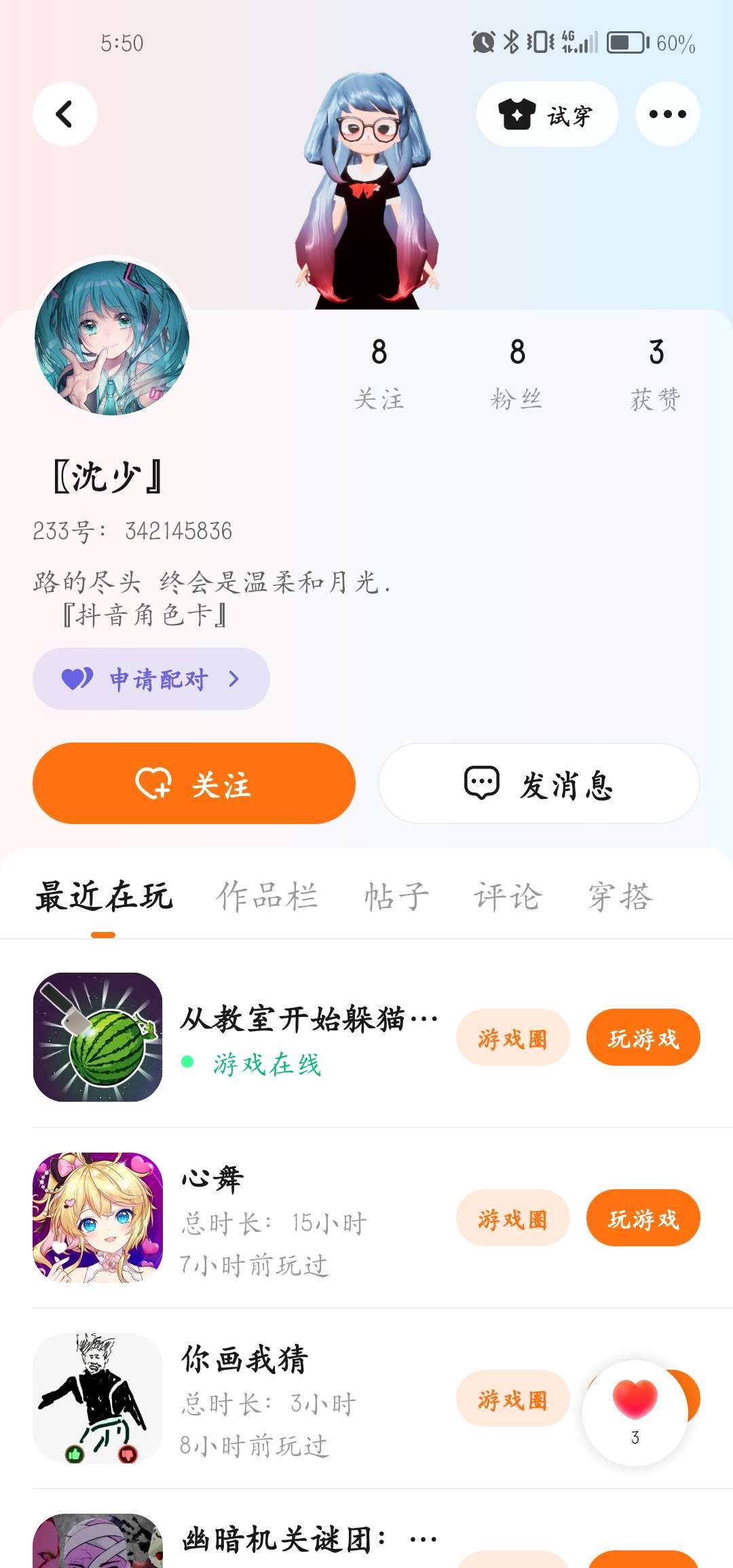Go back using the arrow icon

click(64, 114)
